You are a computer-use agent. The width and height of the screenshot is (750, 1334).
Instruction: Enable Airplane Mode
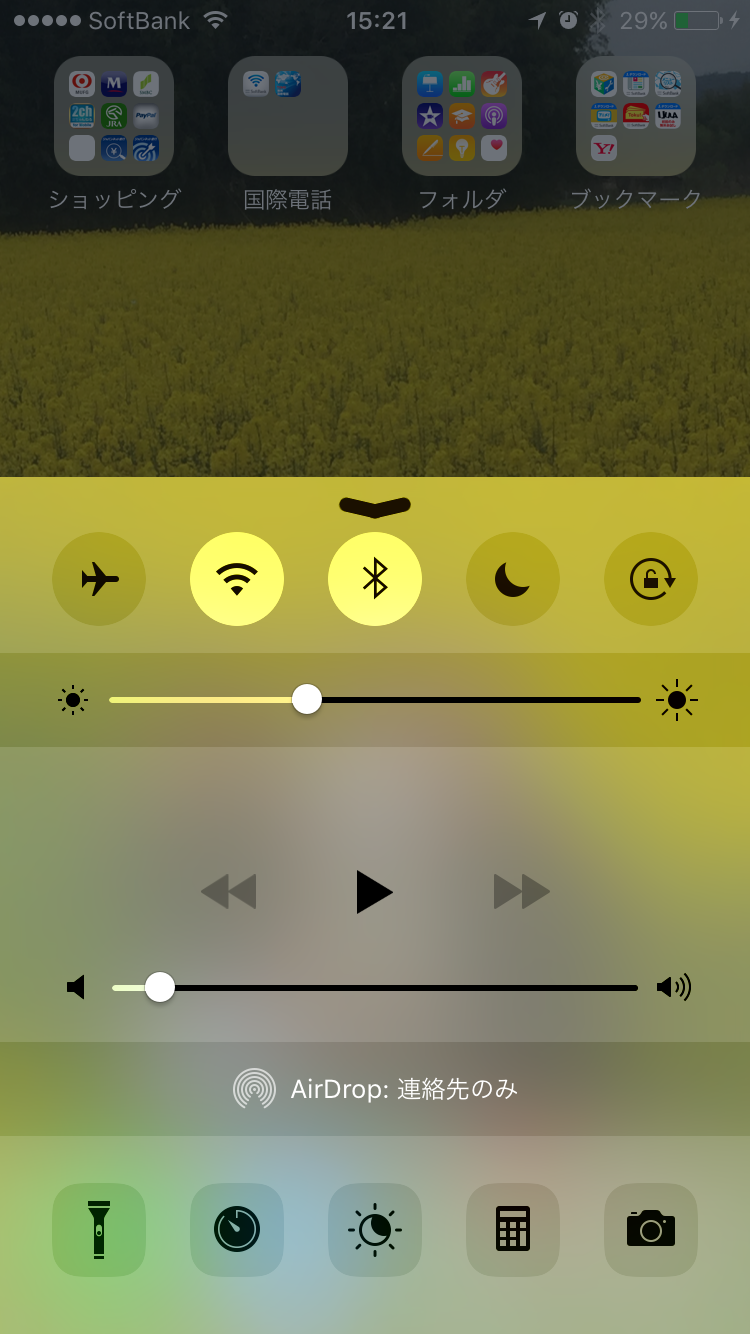click(99, 579)
